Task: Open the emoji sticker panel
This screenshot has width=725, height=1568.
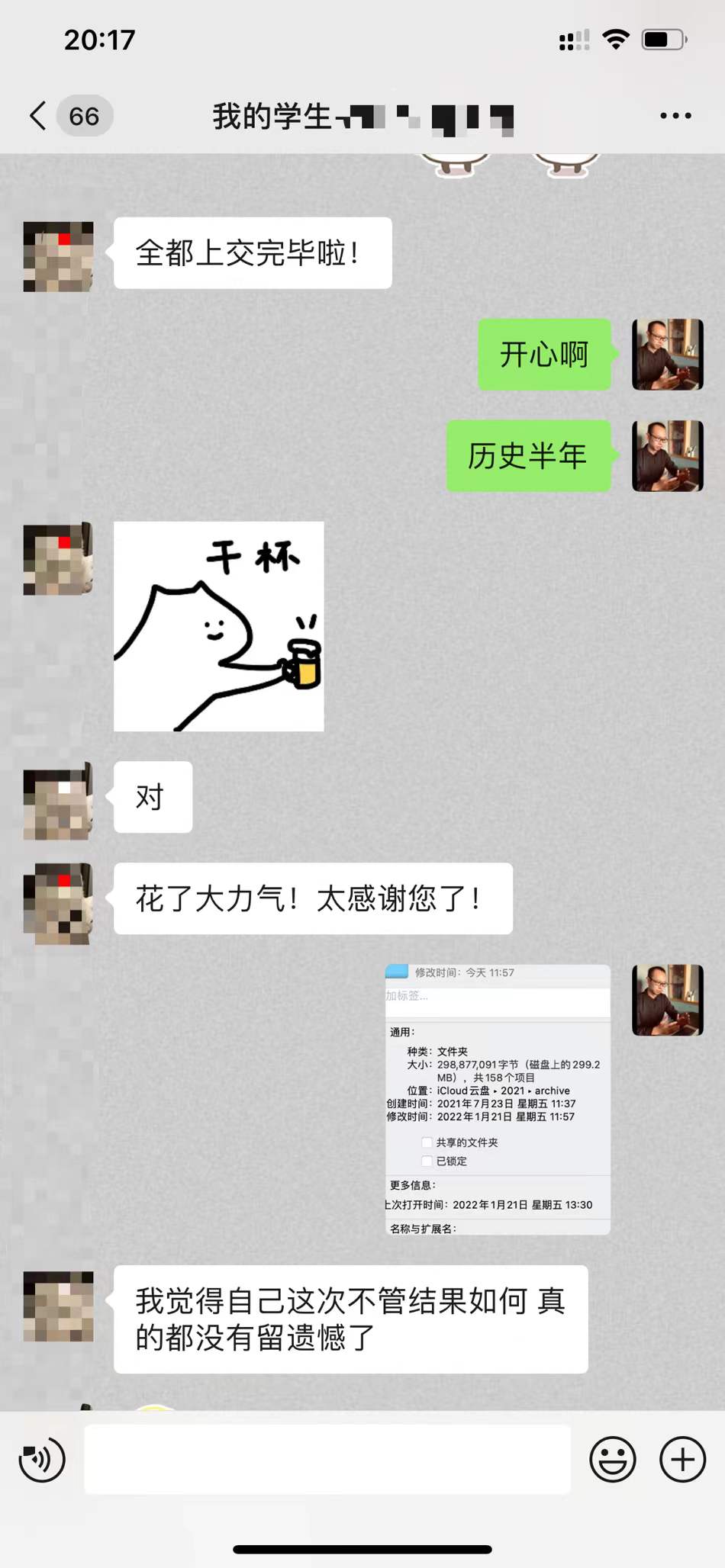Action: coord(612,1459)
